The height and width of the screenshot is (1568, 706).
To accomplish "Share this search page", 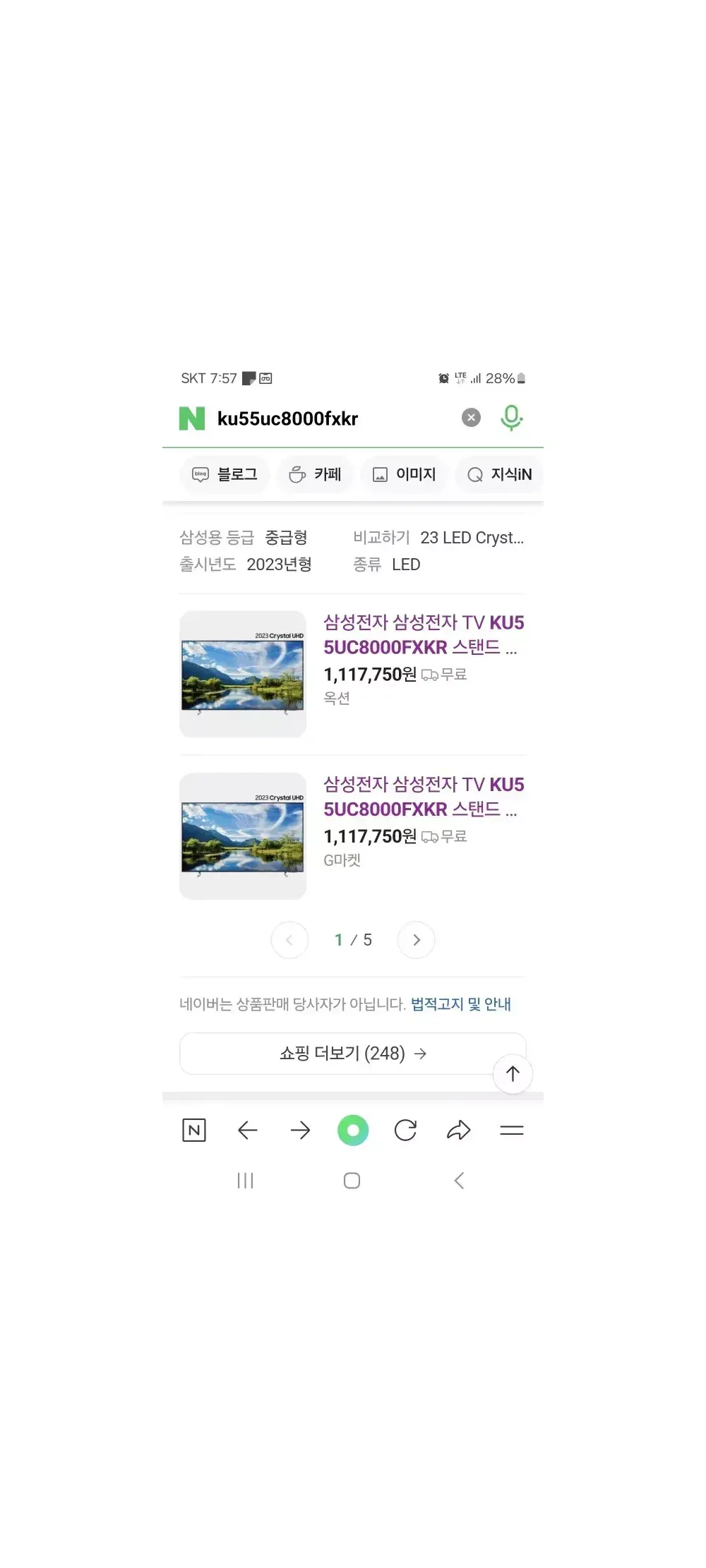I will [458, 1130].
